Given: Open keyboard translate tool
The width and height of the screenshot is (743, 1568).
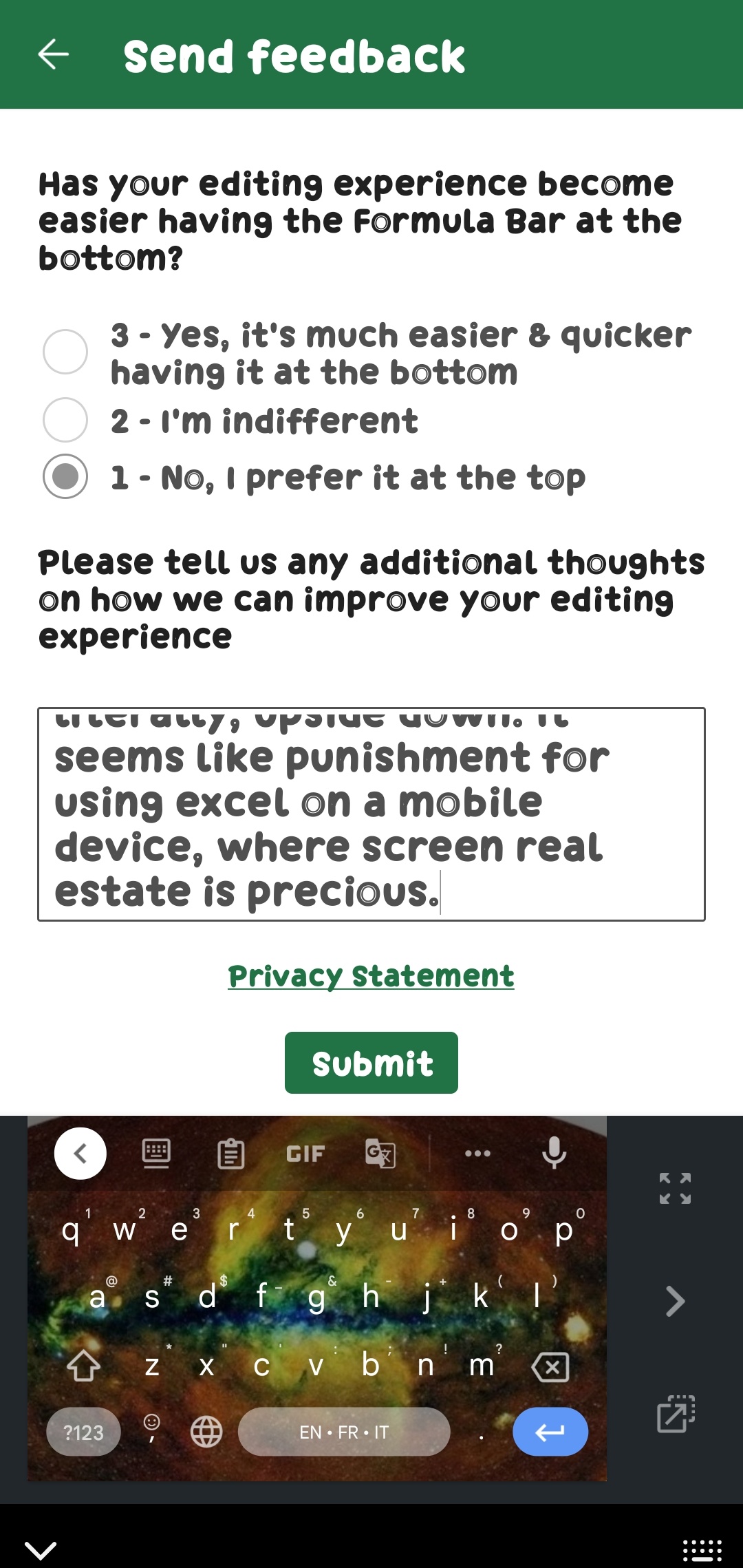Looking at the screenshot, I should click(x=380, y=1154).
